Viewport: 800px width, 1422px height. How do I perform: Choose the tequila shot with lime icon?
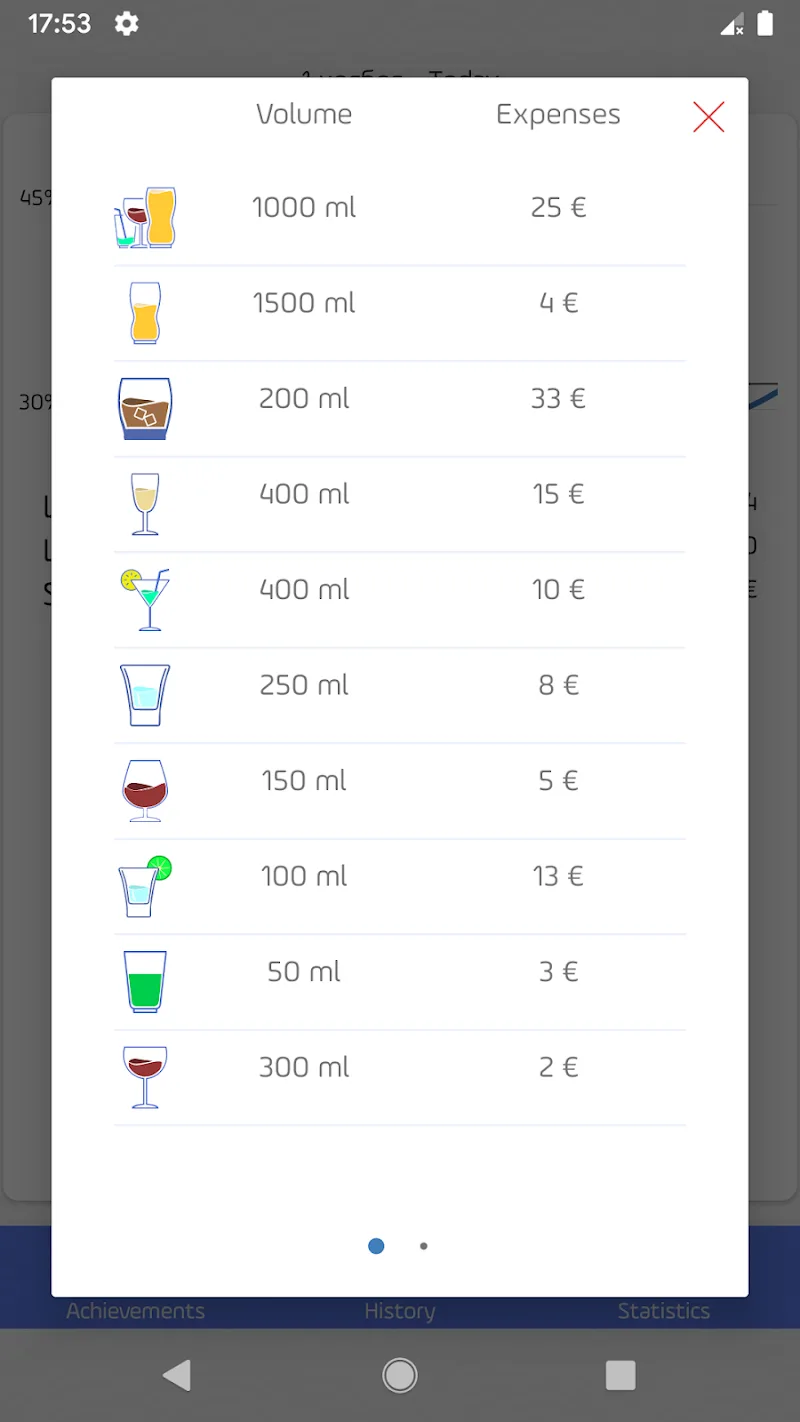[x=145, y=886]
